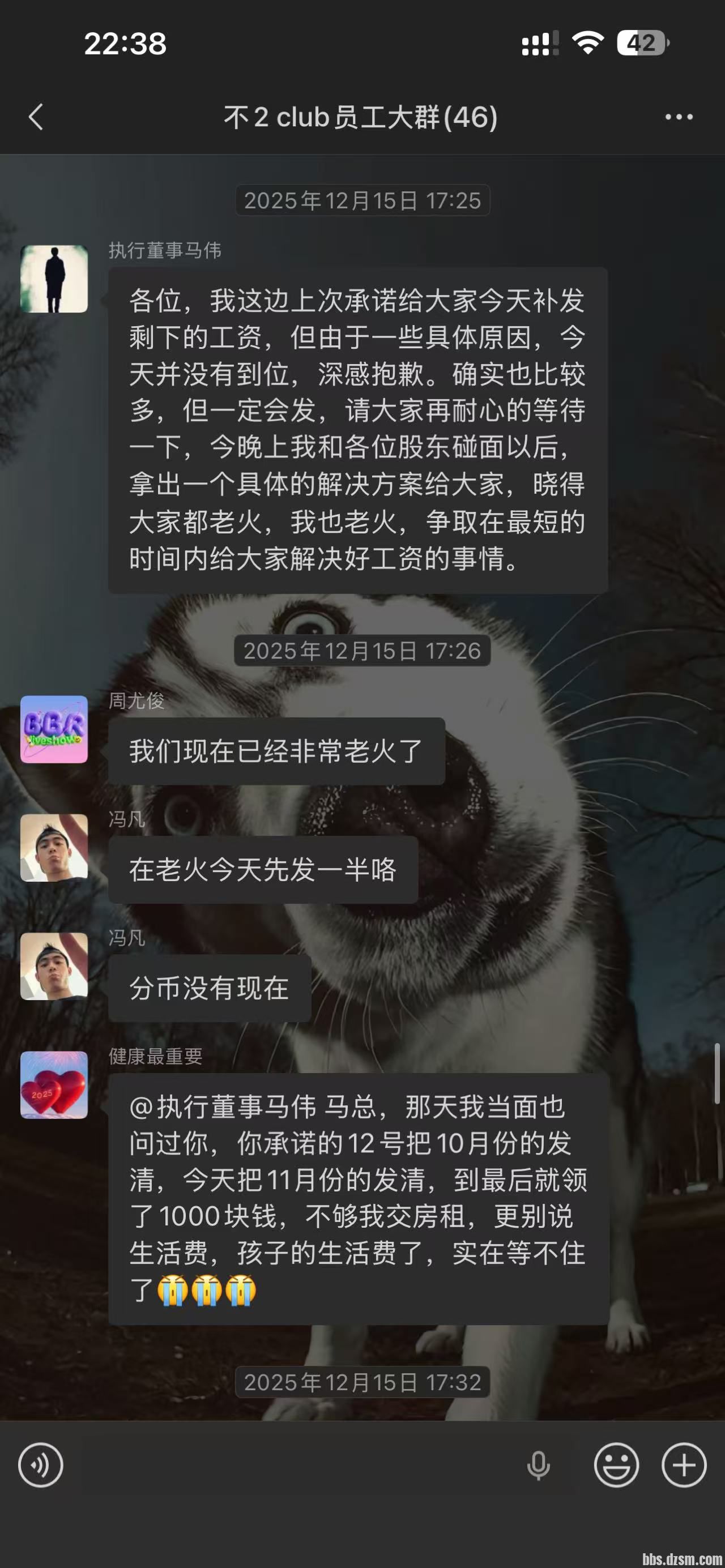The width and height of the screenshot is (725, 1568).
Task: Open 周尤俊's profile avatar
Action: (54, 729)
